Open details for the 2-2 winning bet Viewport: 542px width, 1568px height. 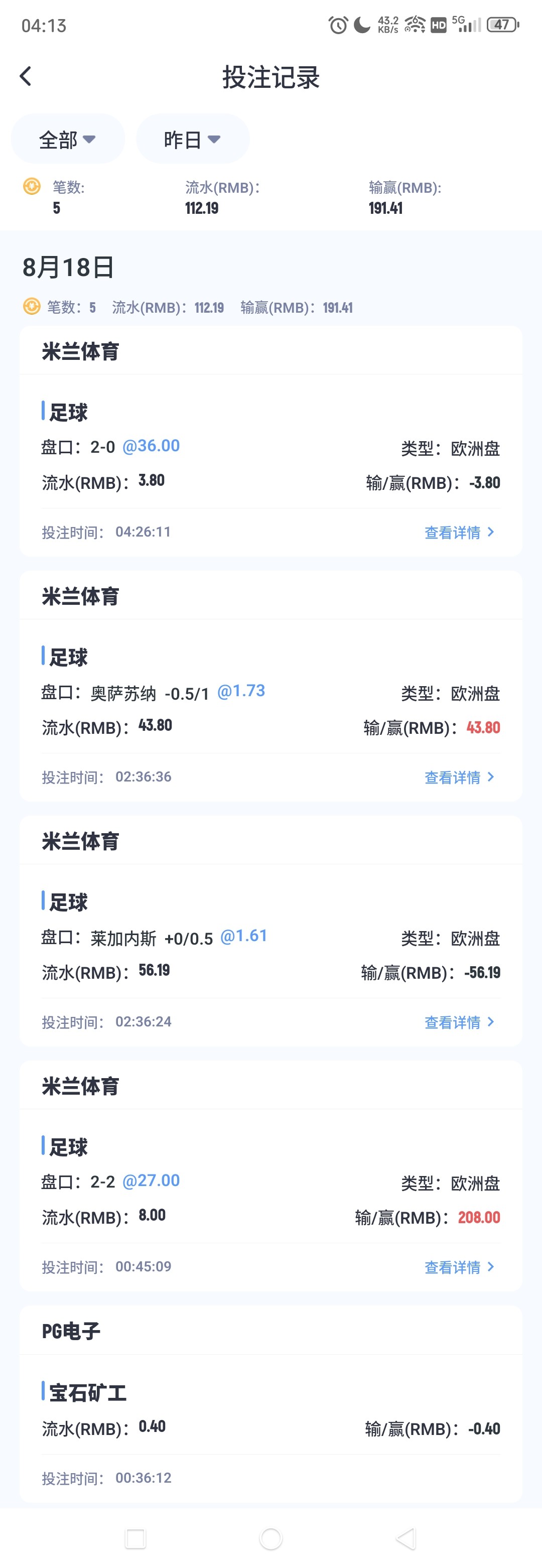[458, 1266]
